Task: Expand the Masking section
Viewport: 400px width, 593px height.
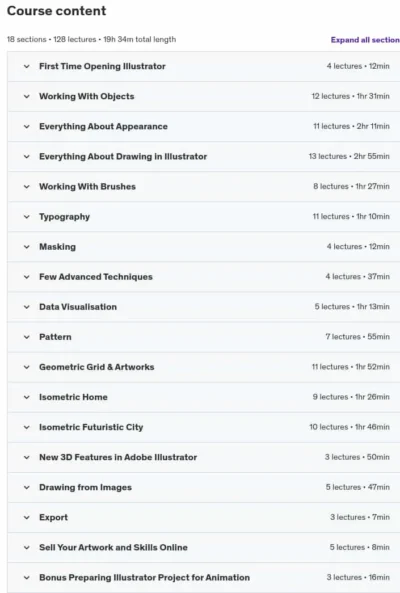Action: coord(204,247)
